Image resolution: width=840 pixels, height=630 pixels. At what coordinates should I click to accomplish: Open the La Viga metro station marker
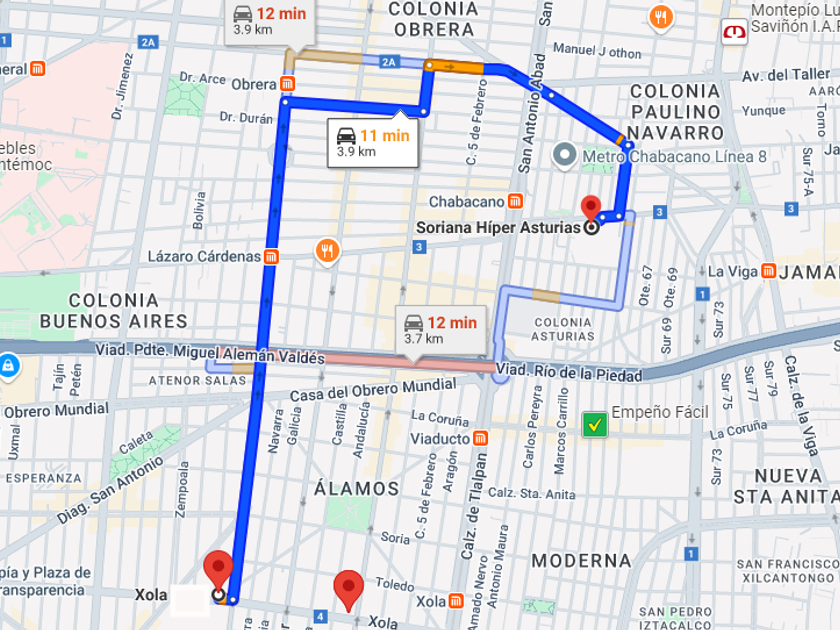coord(769,271)
